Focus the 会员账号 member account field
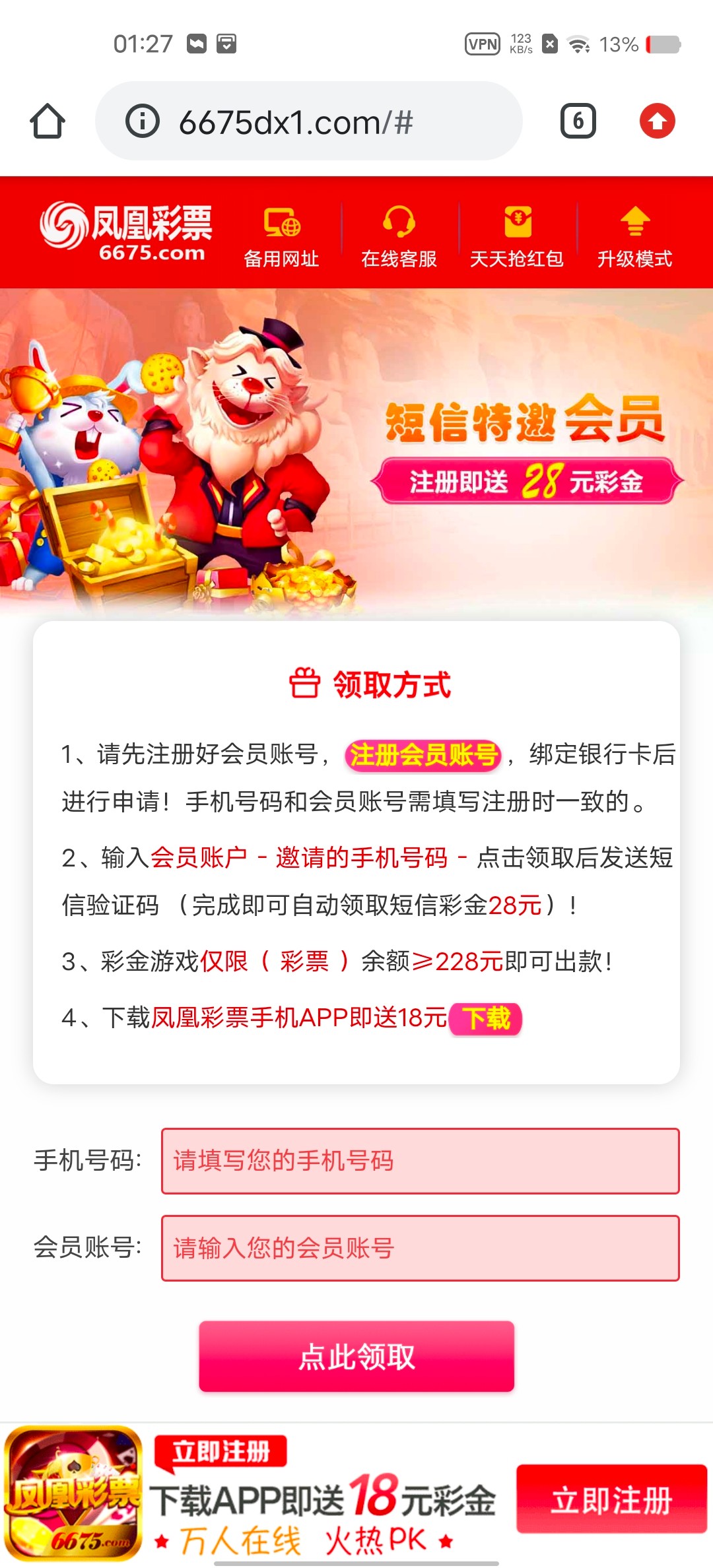The image size is (713, 1568). point(420,1248)
